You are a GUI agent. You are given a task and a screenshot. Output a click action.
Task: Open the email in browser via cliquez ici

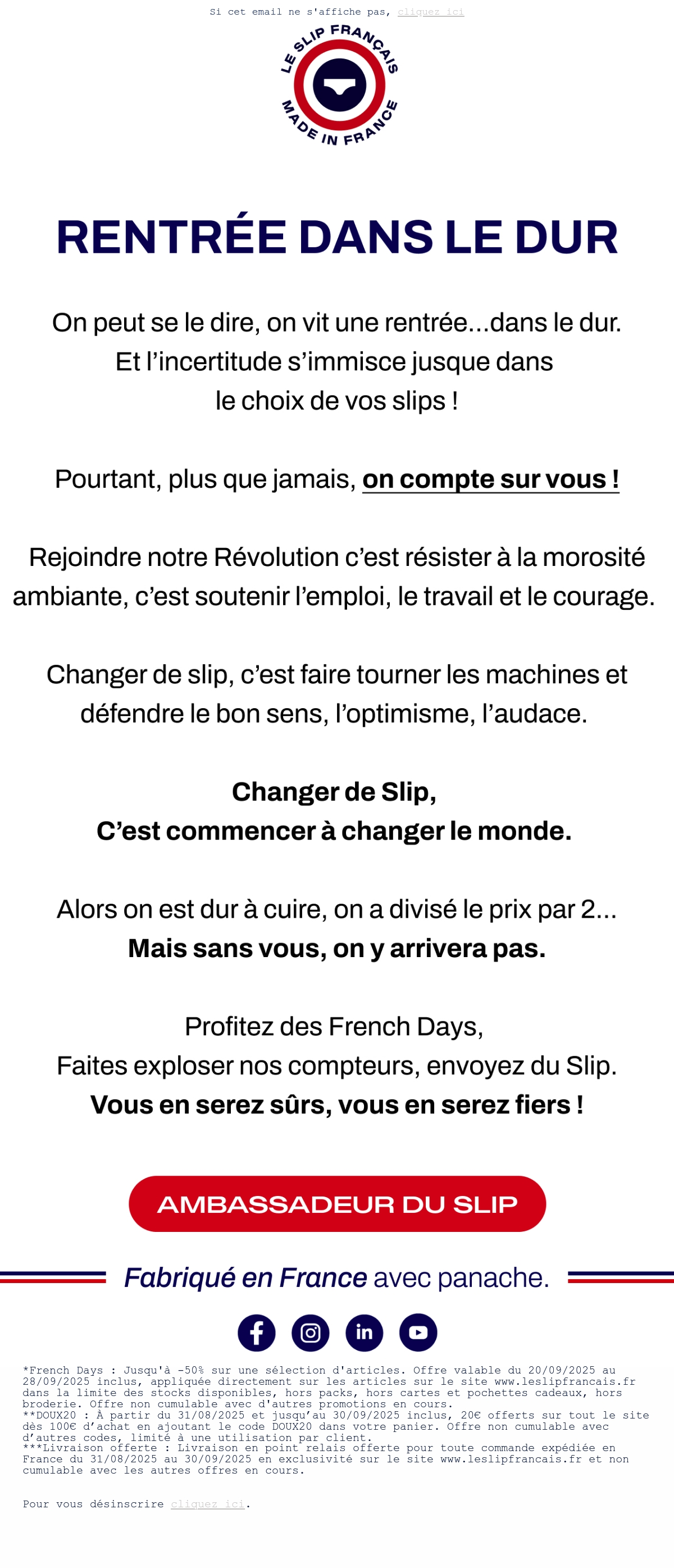click(x=431, y=12)
